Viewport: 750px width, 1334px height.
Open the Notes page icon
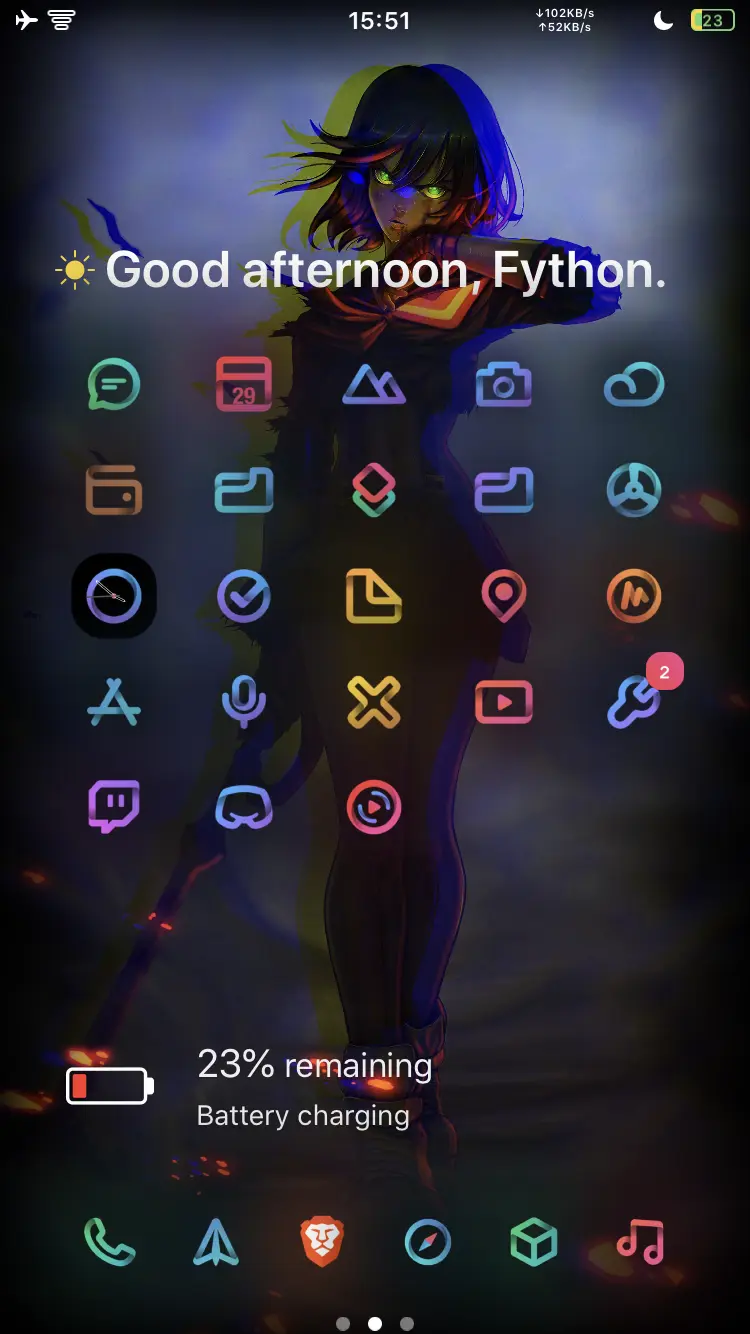tap(374, 597)
